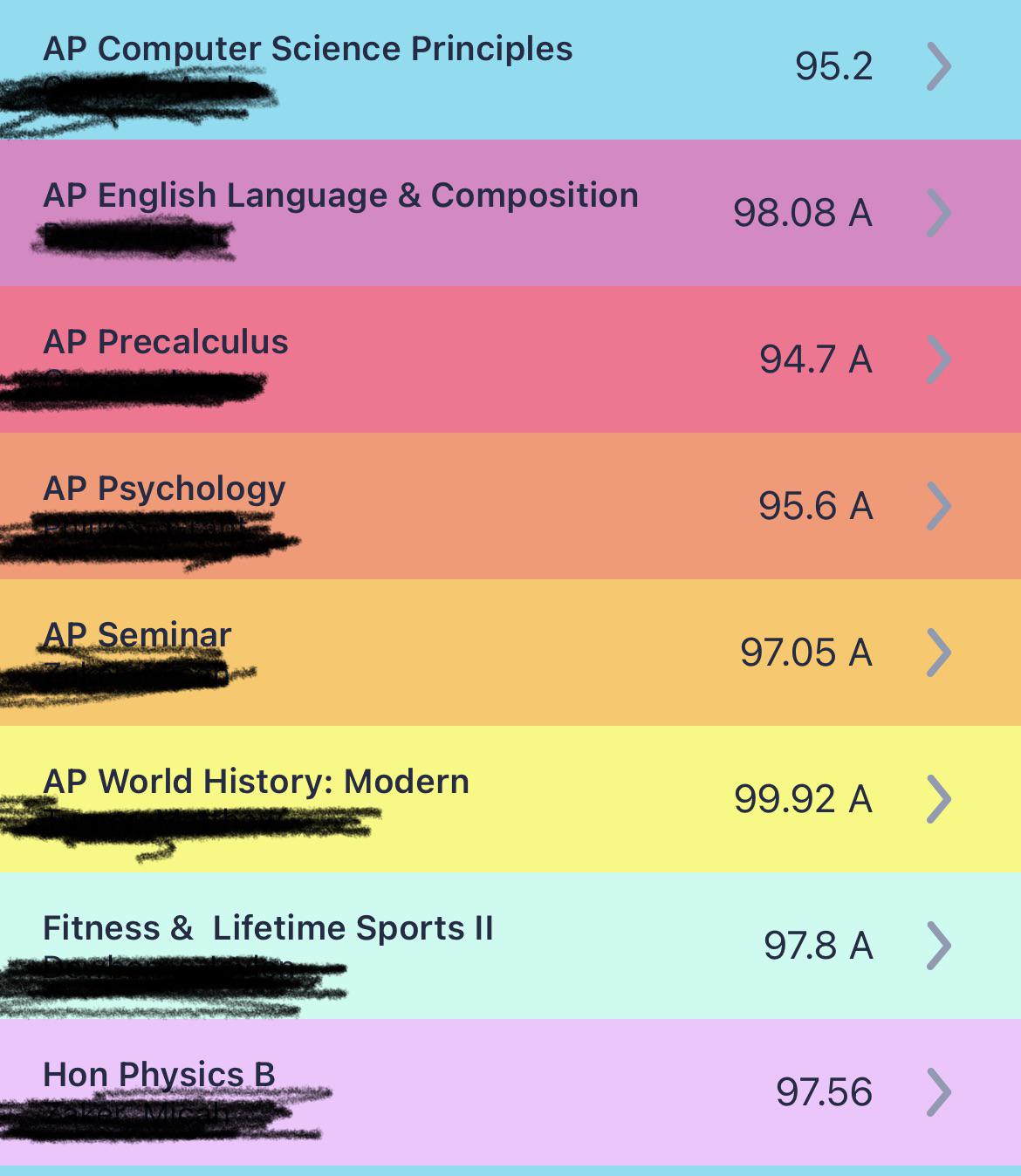Select the Hon Physics B course row
The image size is (1021, 1176).
(160, 1075)
